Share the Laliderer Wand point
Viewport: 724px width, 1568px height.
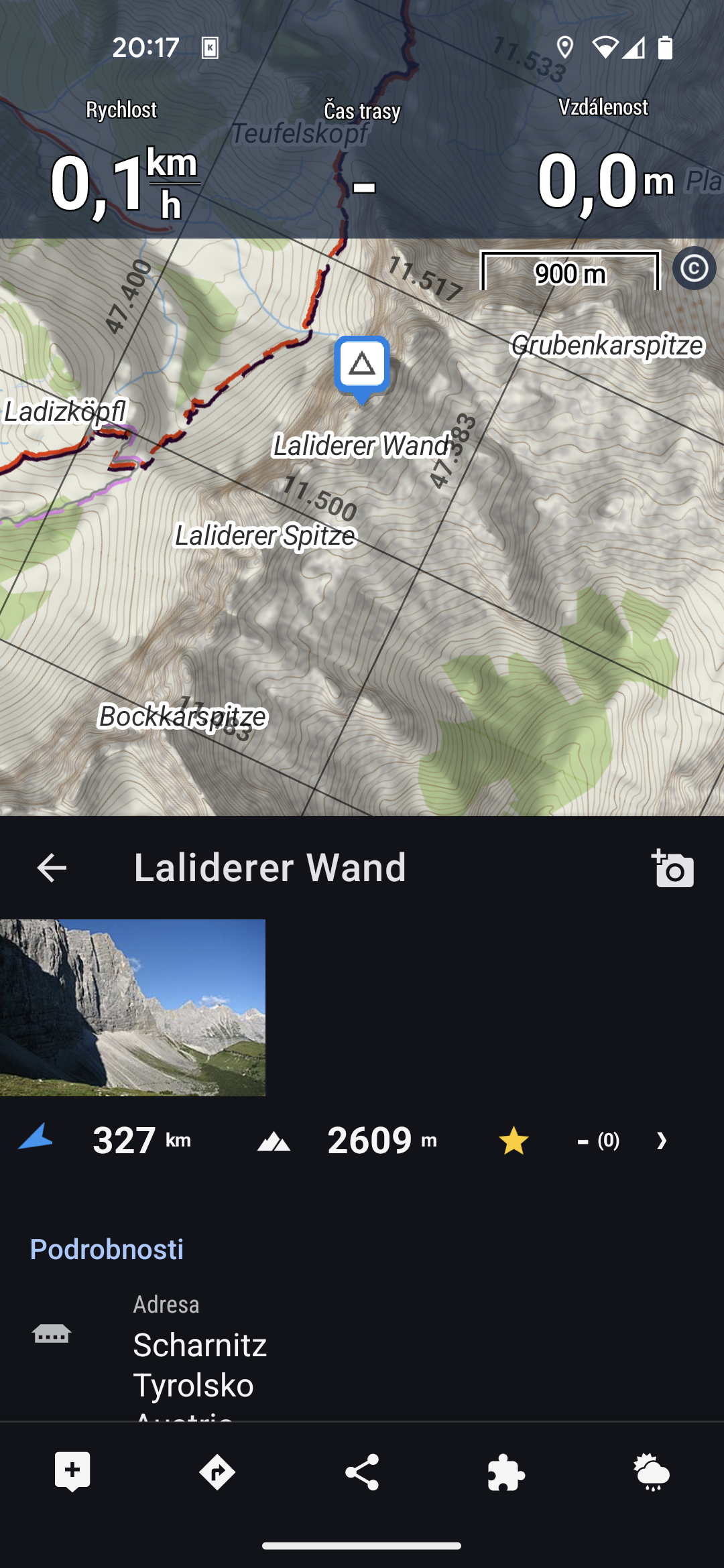coord(362,1472)
